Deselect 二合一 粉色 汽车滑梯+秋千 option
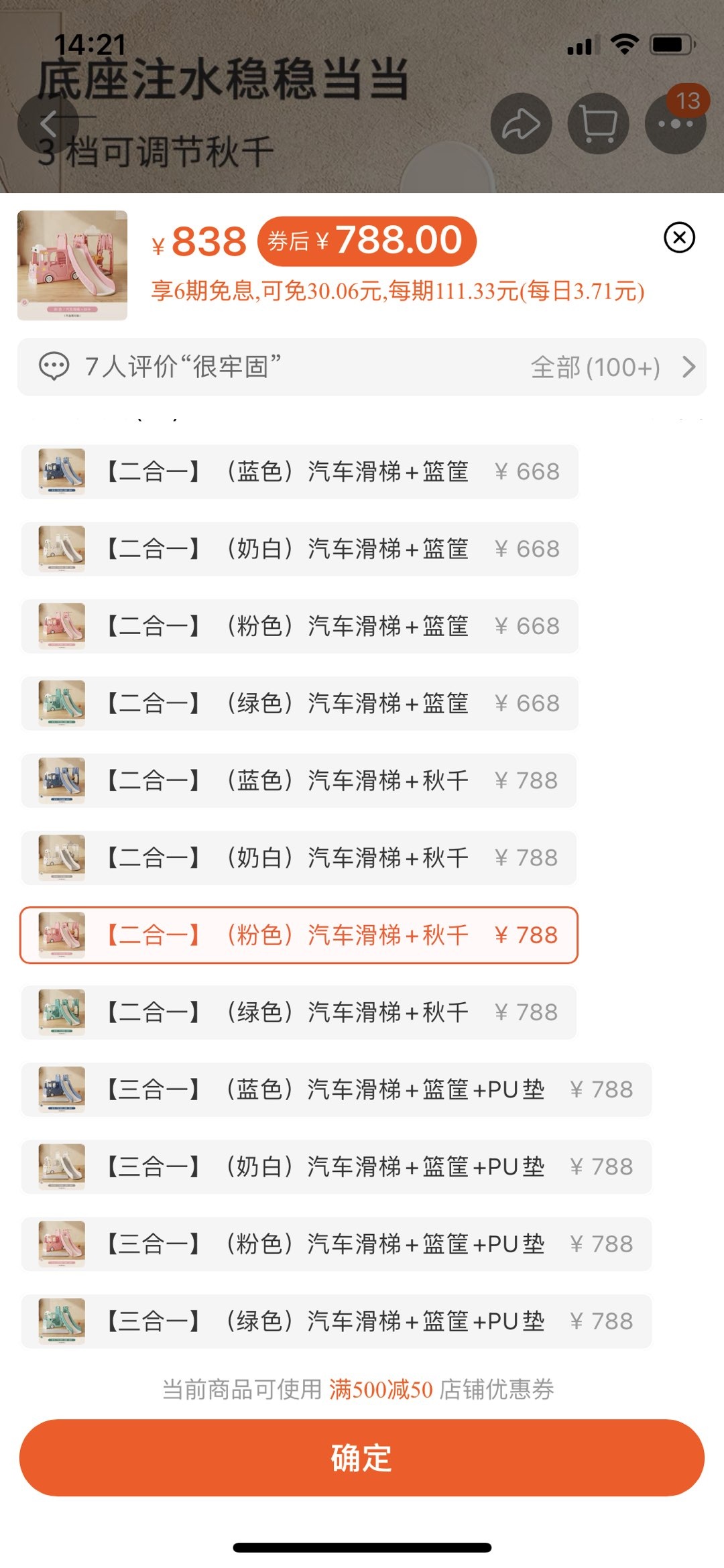Image resolution: width=724 pixels, height=1568 pixels. click(300, 935)
